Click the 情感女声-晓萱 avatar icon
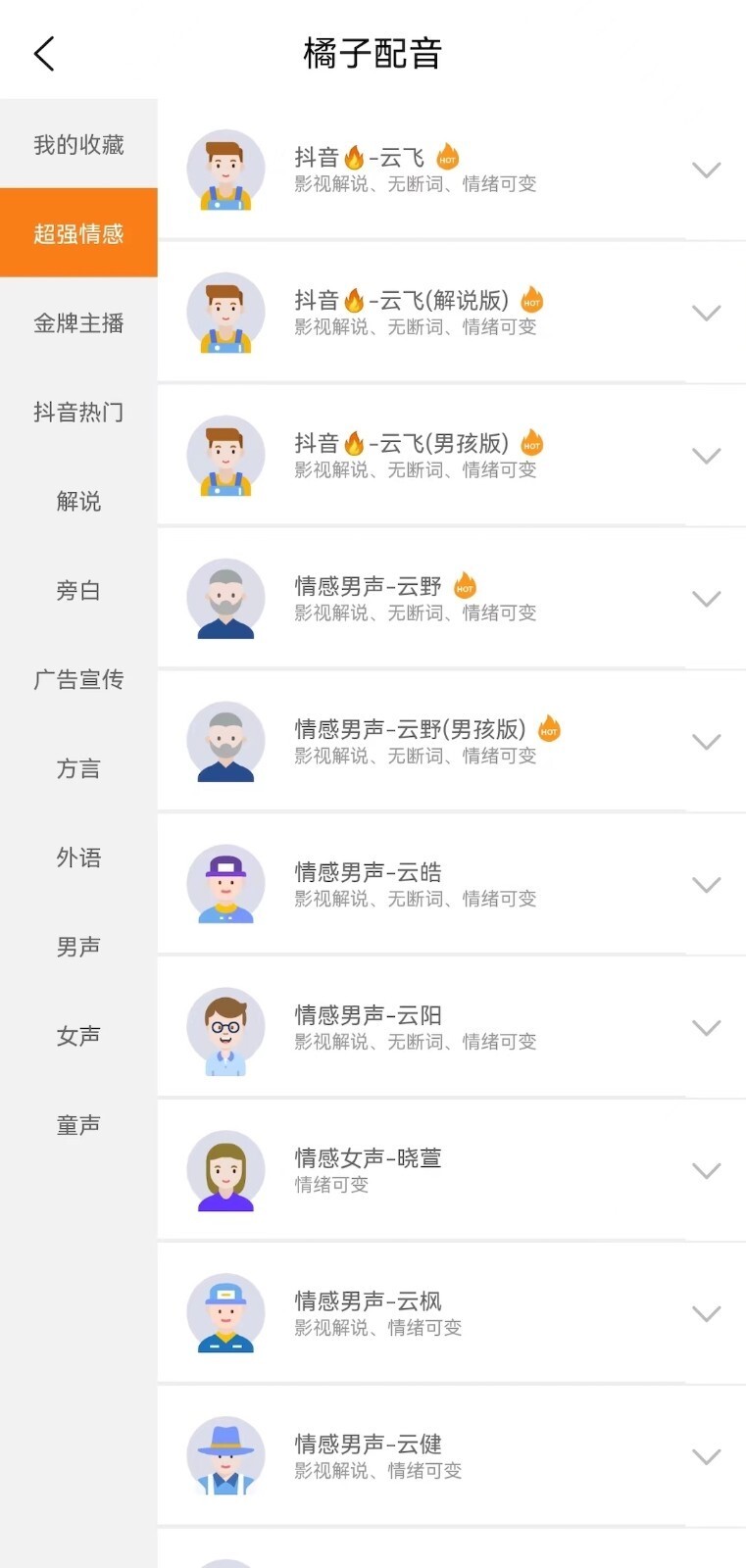Image resolution: width=746 pixels, height=1568 pixels. click(225, 1171)
